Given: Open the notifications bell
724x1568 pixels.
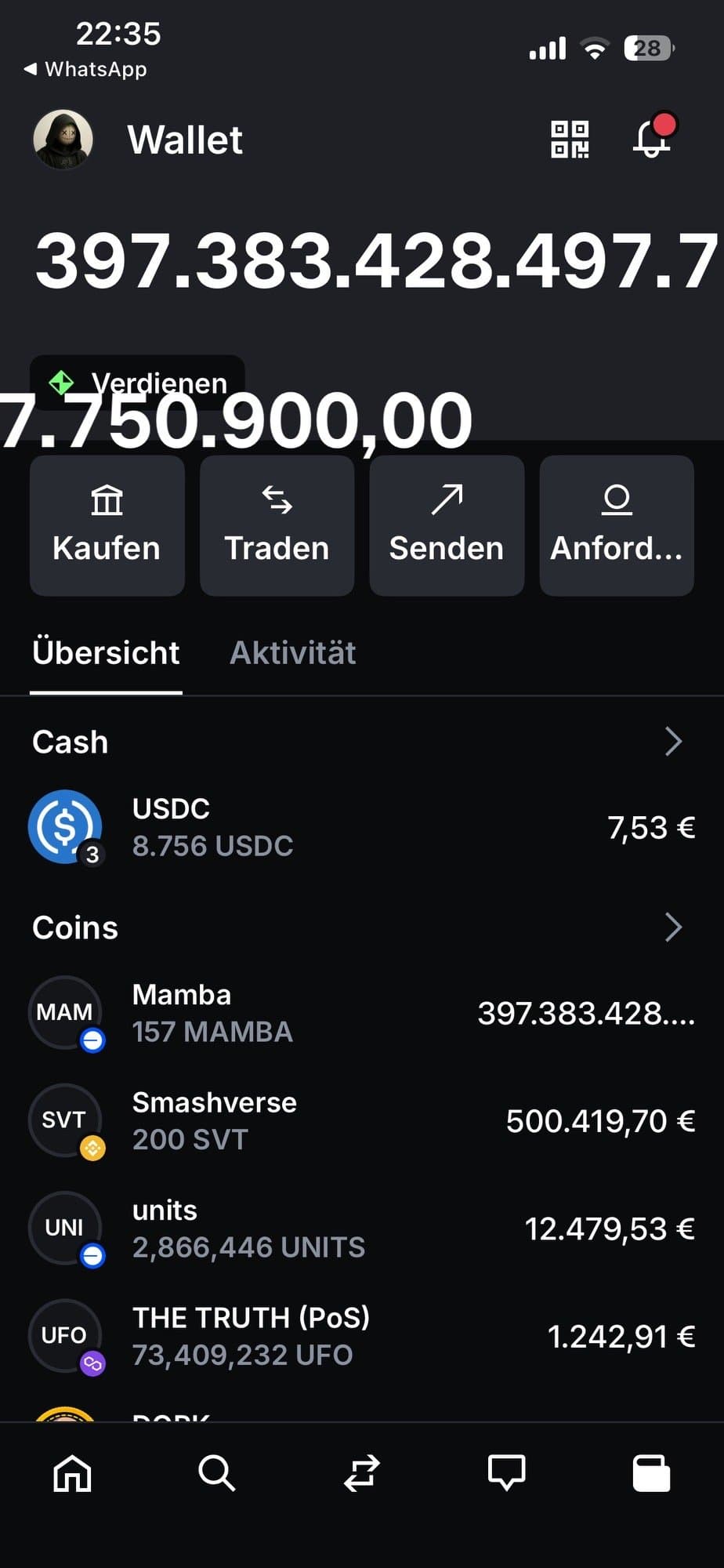Looking at the screenshot, I should click(x=652, y=138).
